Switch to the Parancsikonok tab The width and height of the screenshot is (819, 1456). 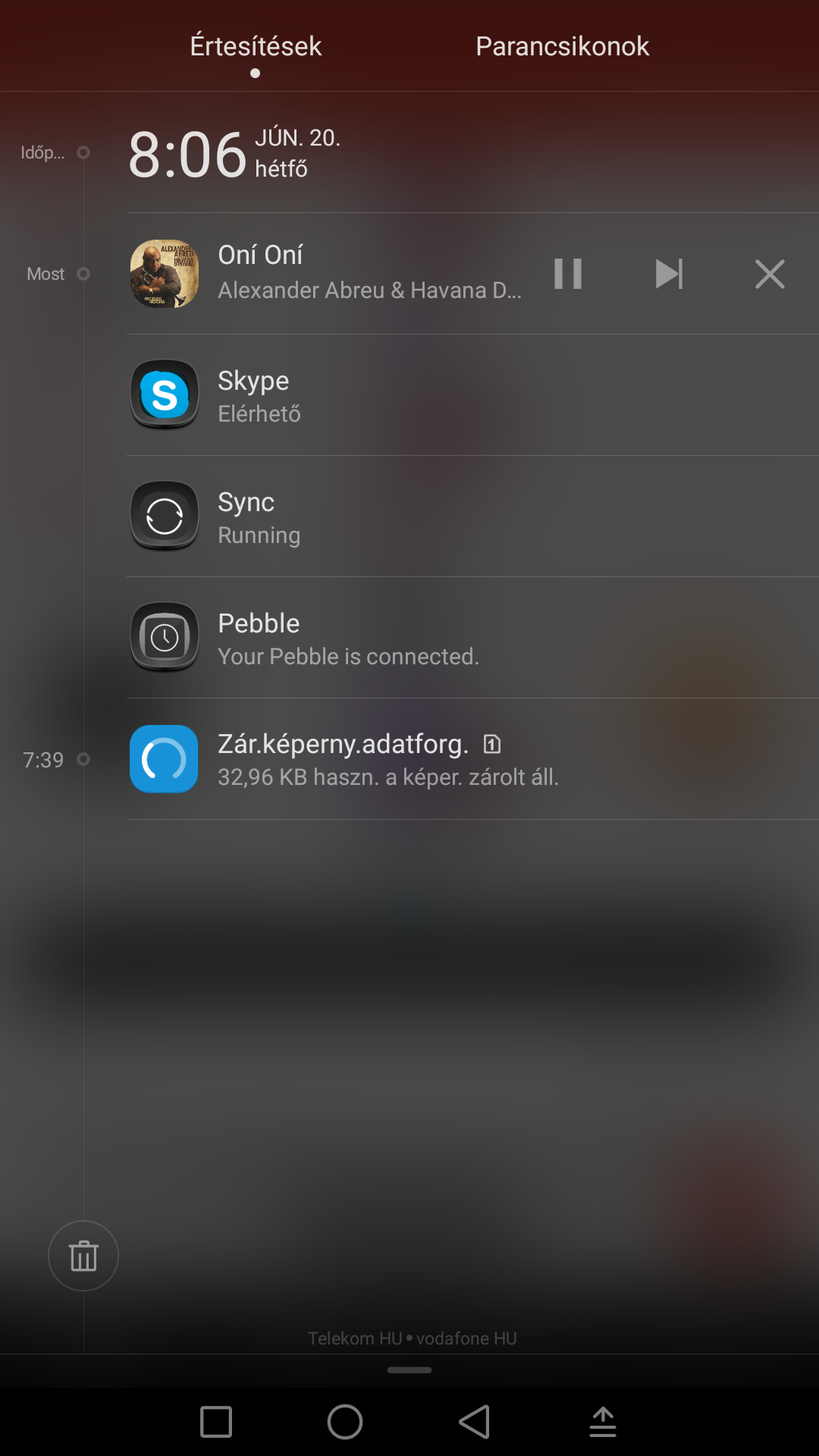point(562,46)
